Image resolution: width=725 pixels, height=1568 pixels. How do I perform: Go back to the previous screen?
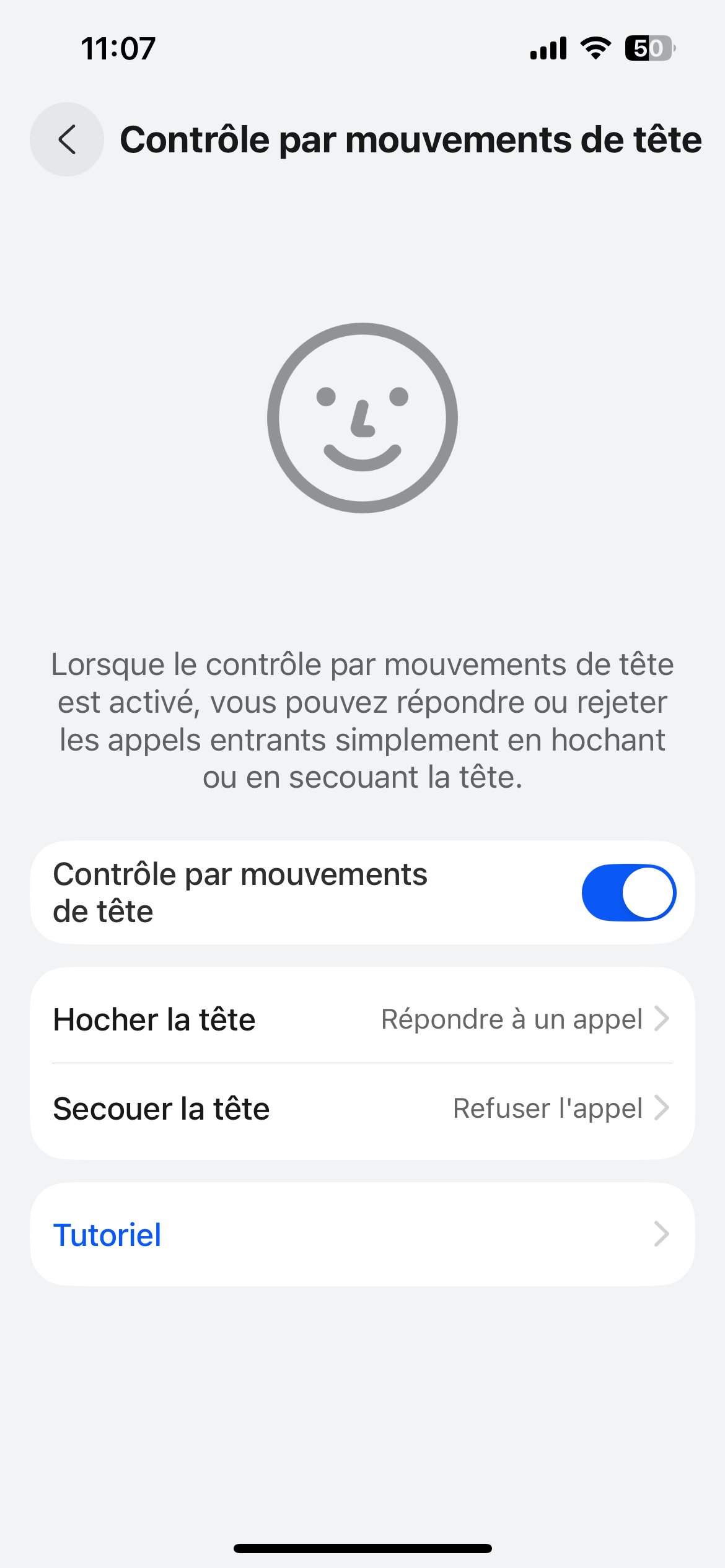pyautogui.click(x=67, y=139)
